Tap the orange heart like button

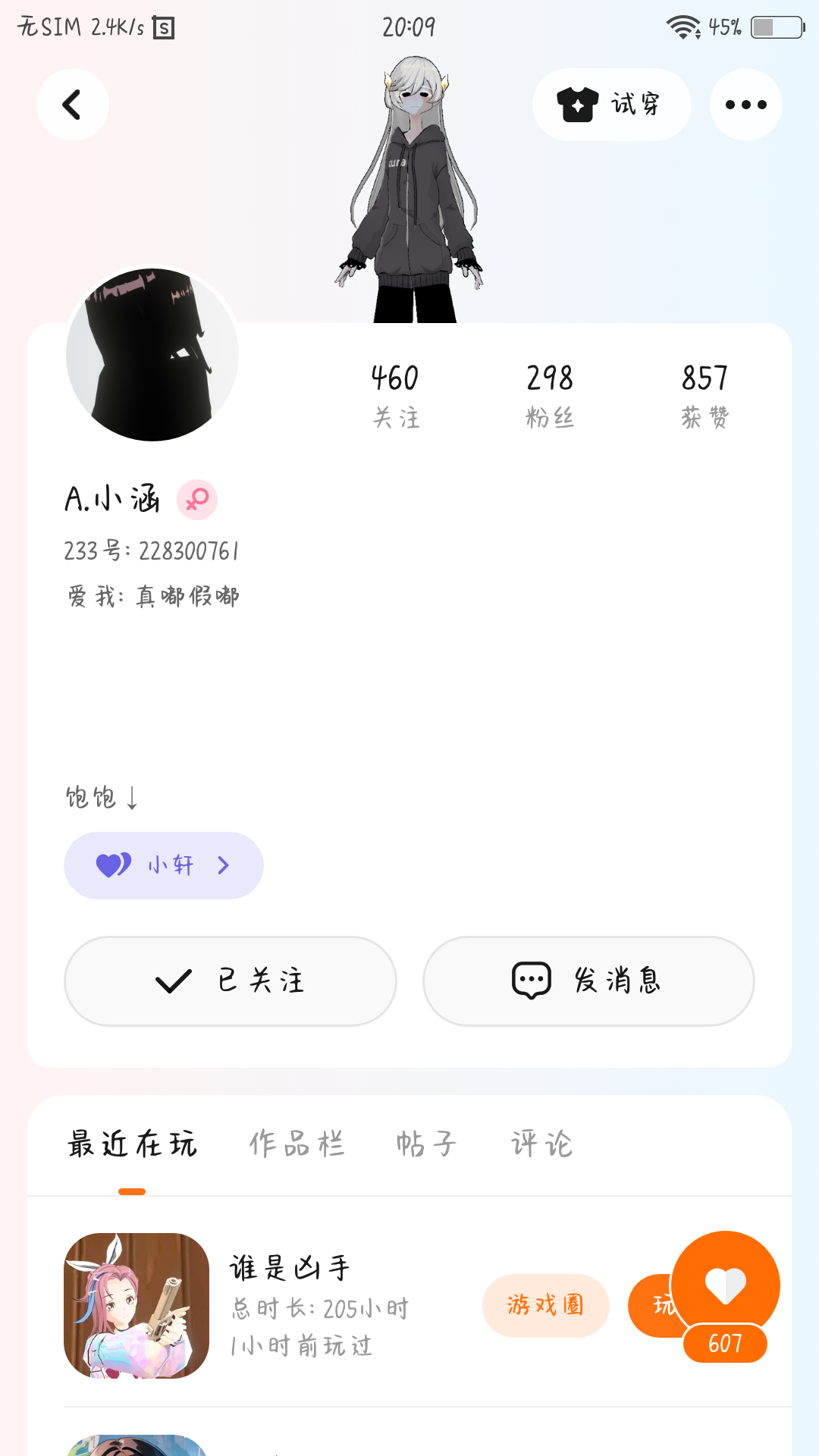[x=725, y=1285]
